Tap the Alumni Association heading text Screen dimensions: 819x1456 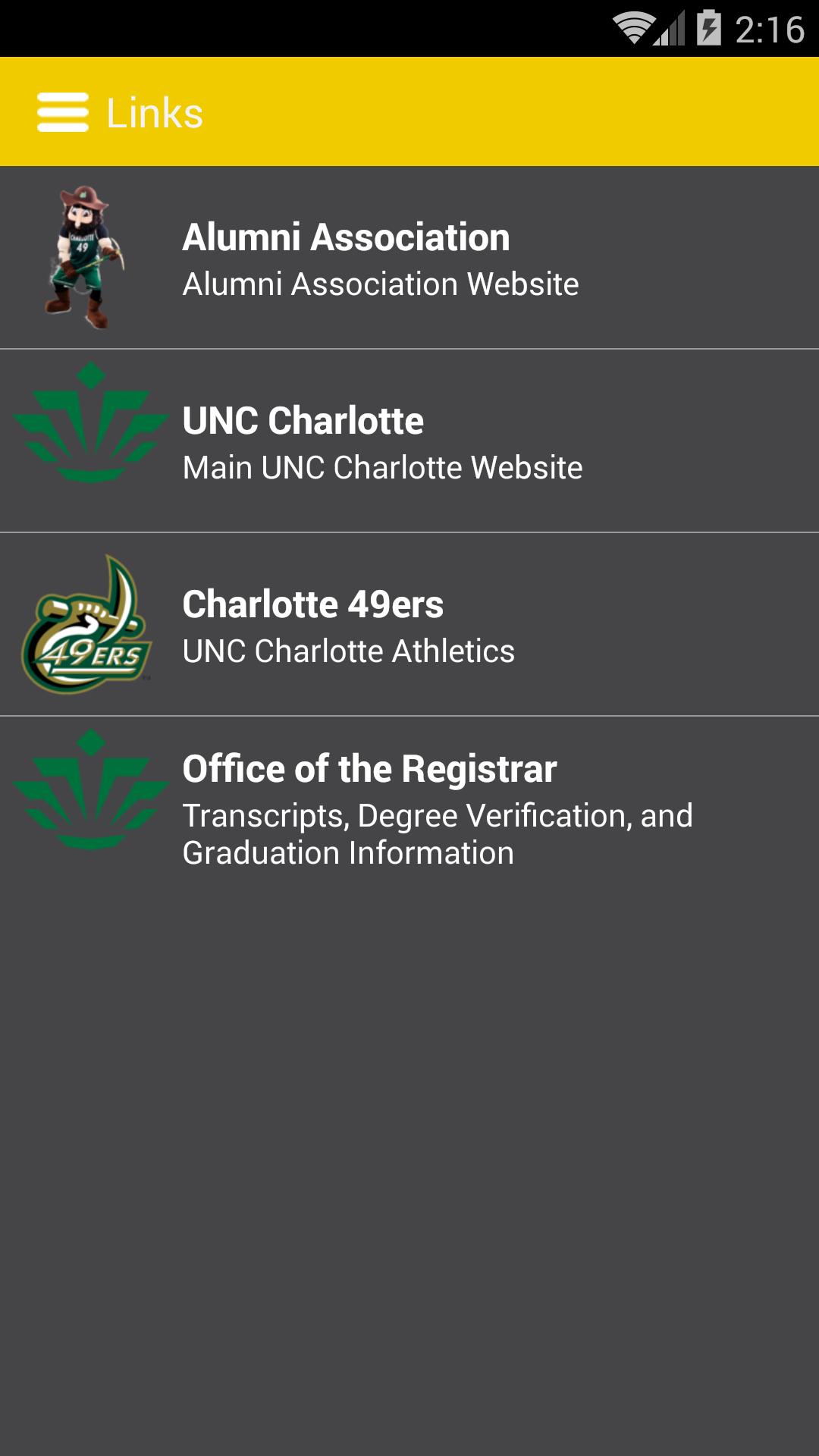click(x=347, y=237)
